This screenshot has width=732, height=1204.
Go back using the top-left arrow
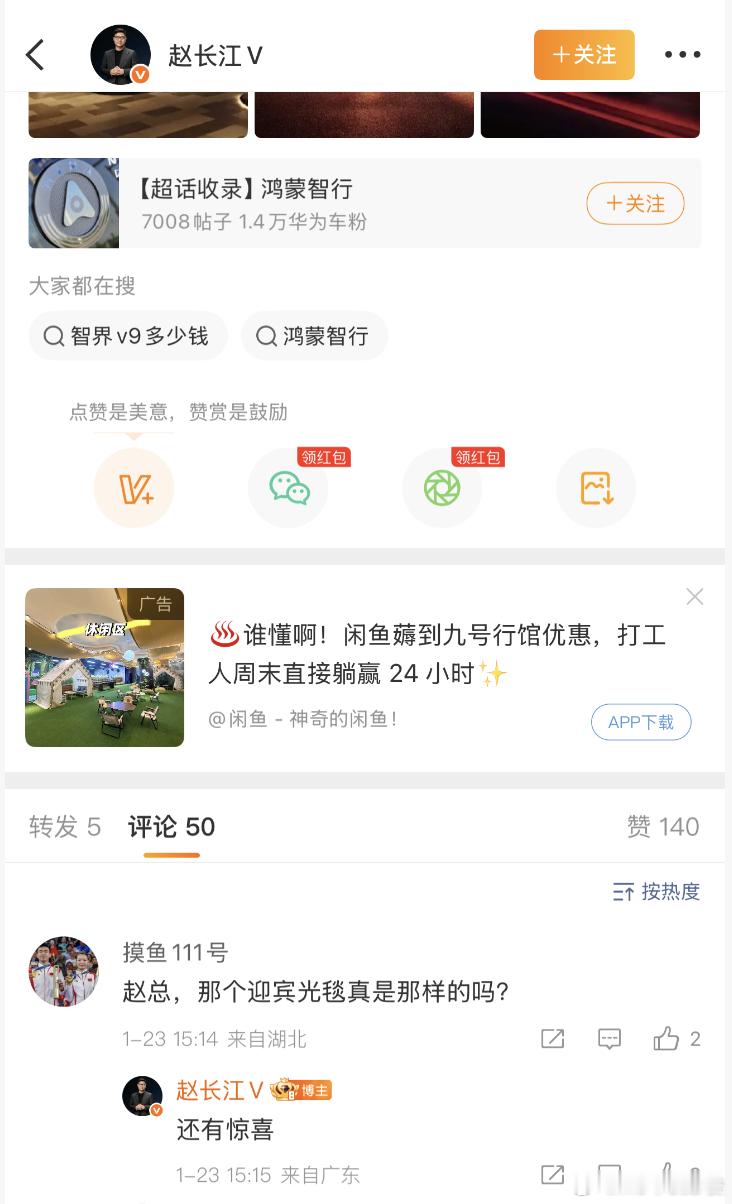34,55
